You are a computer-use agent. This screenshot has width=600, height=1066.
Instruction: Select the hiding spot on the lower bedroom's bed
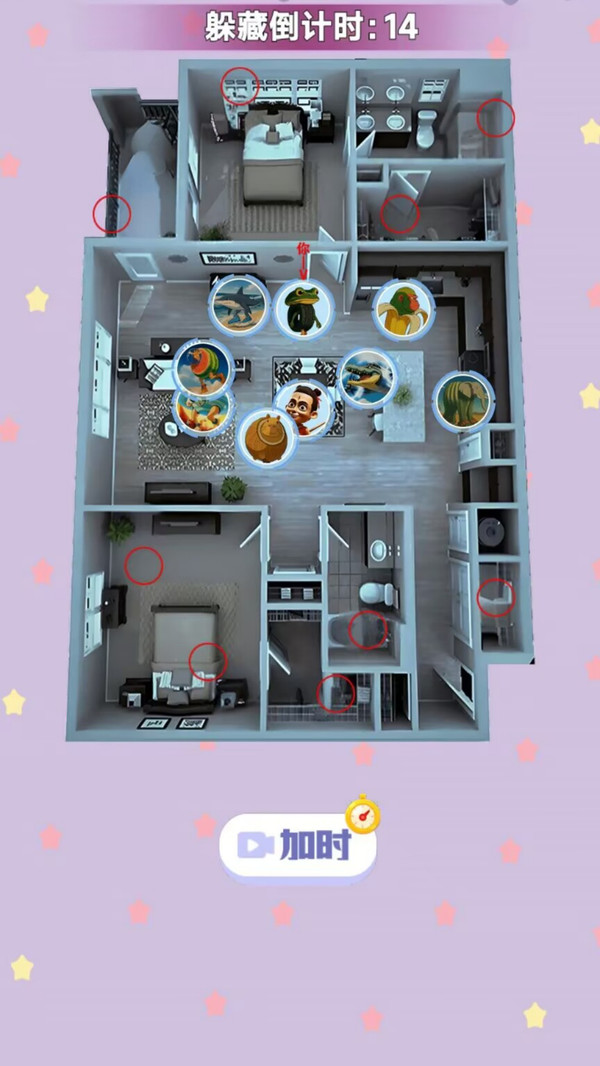pyautogui.click(x=208, y=661)
